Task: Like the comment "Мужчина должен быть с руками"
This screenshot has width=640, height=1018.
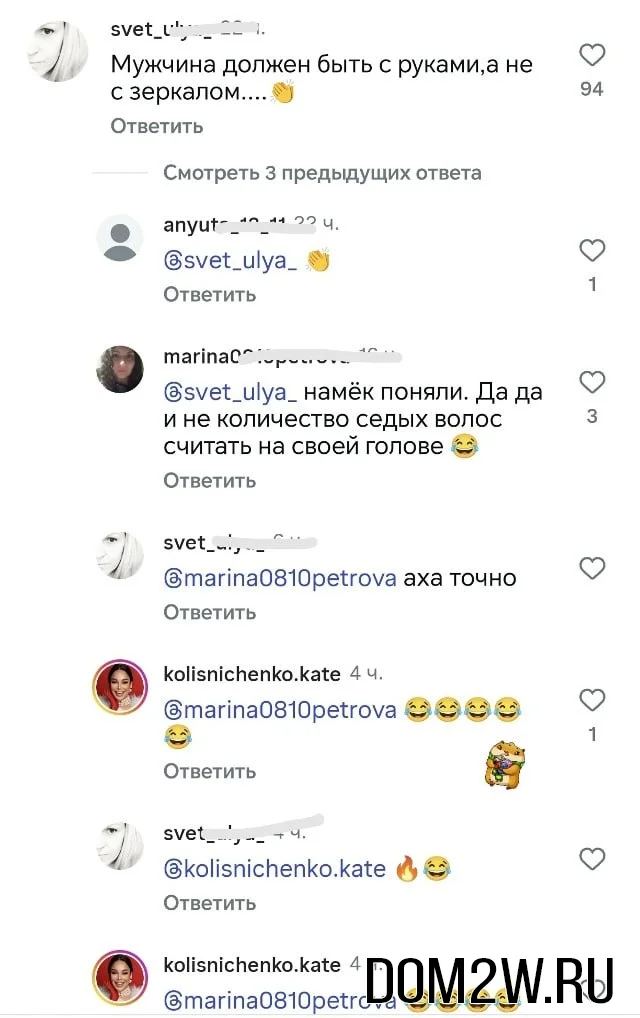Action: coord(592,55)
